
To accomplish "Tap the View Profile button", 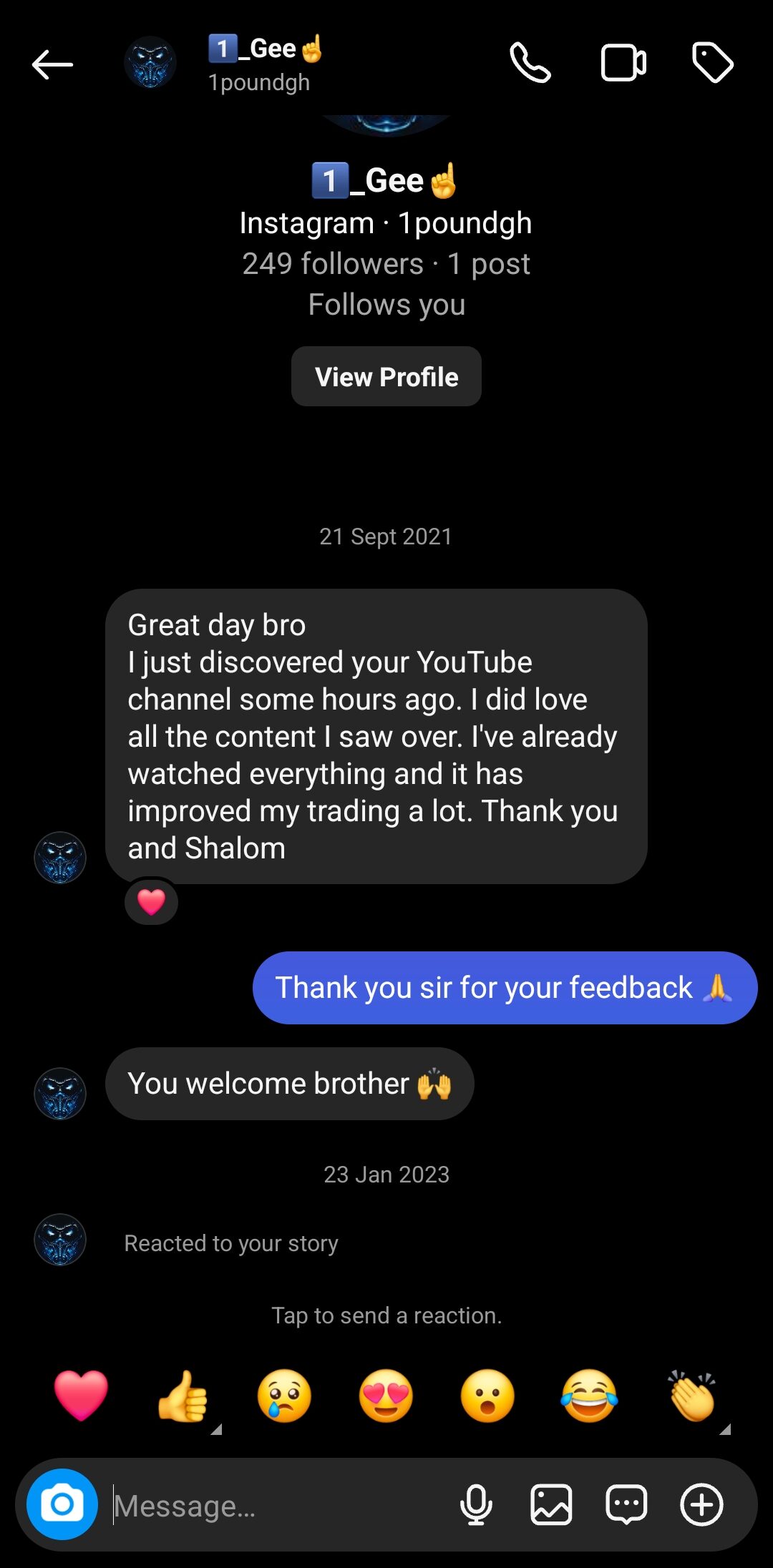I will click(386, 377).
